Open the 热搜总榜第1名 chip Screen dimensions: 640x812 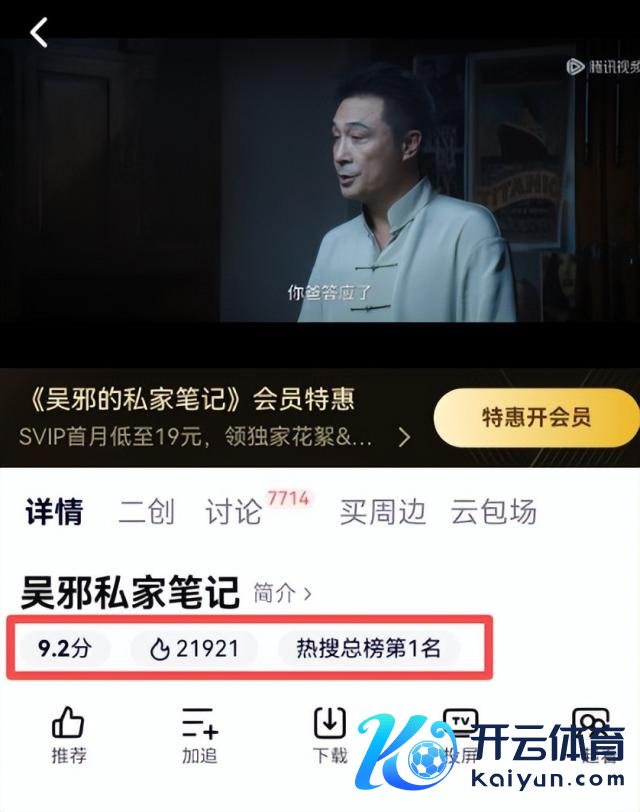coord(368,648)
